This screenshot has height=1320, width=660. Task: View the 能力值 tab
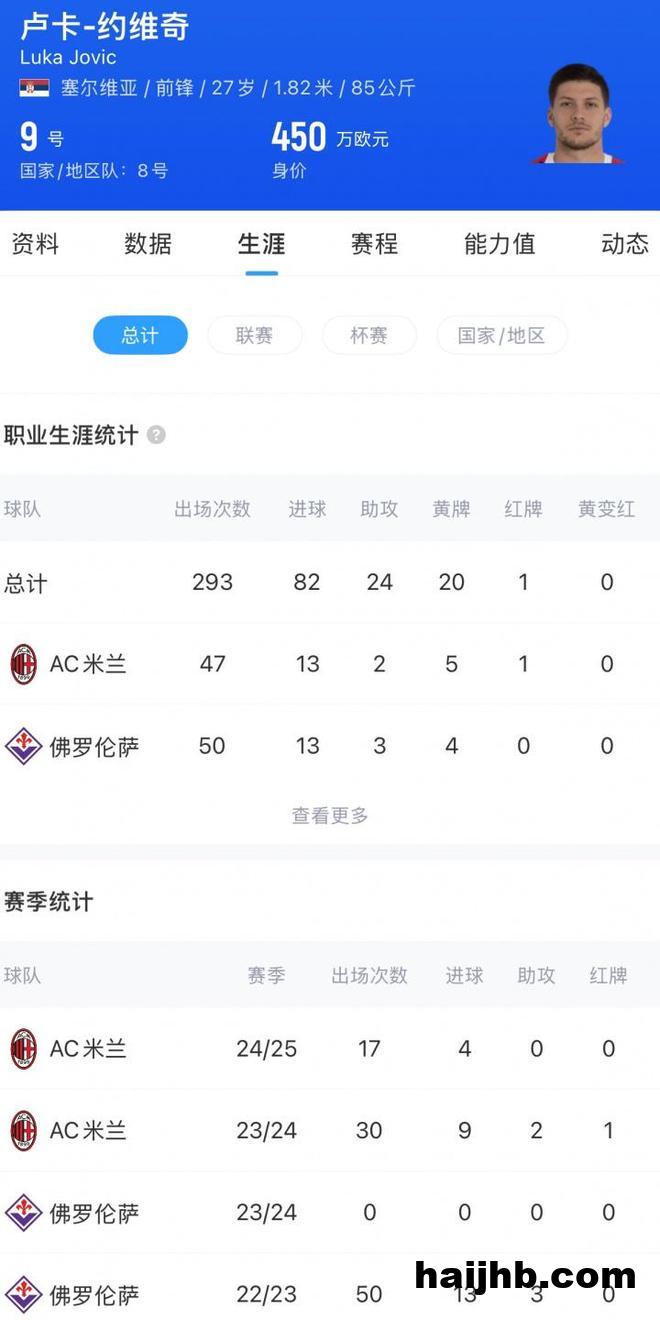coord(499,244)
